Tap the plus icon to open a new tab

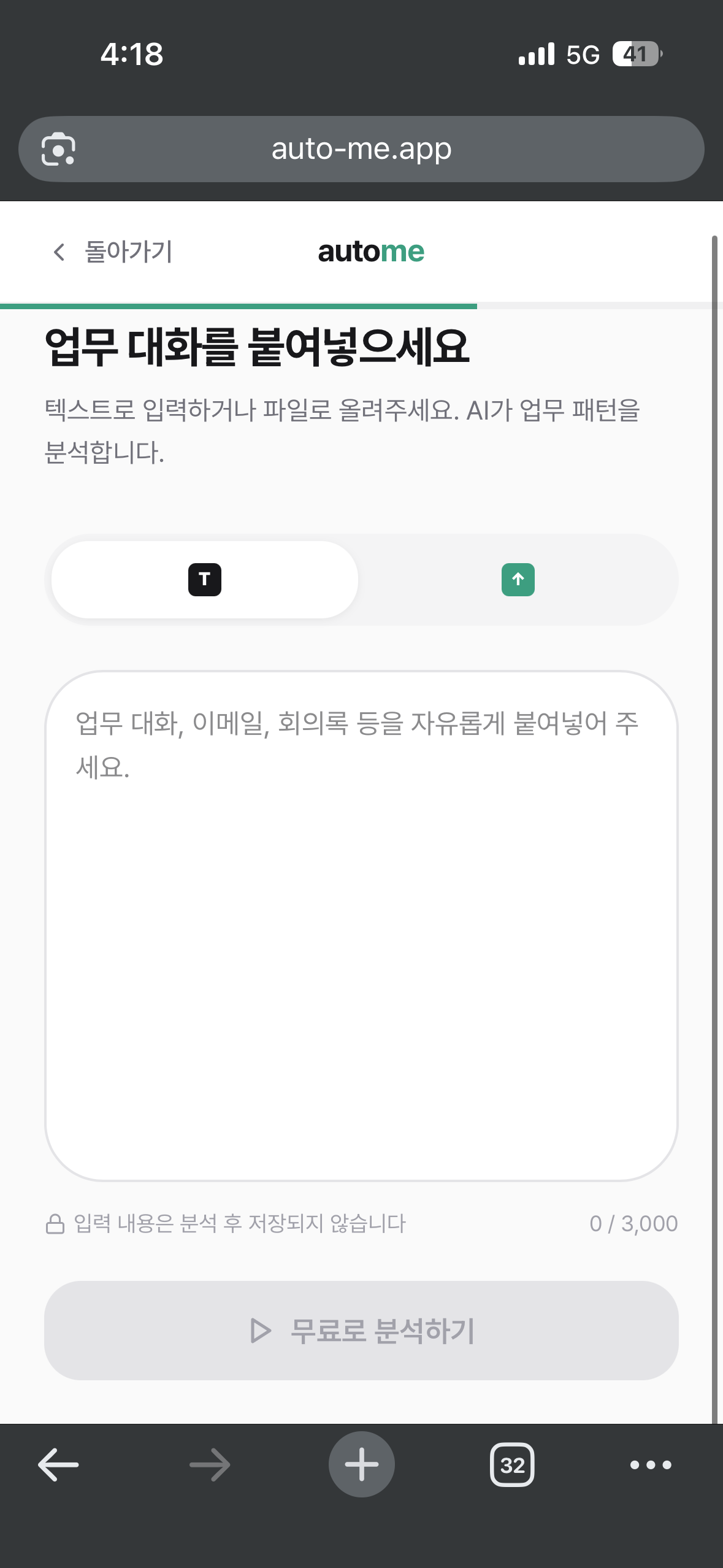click(361, 1465)
